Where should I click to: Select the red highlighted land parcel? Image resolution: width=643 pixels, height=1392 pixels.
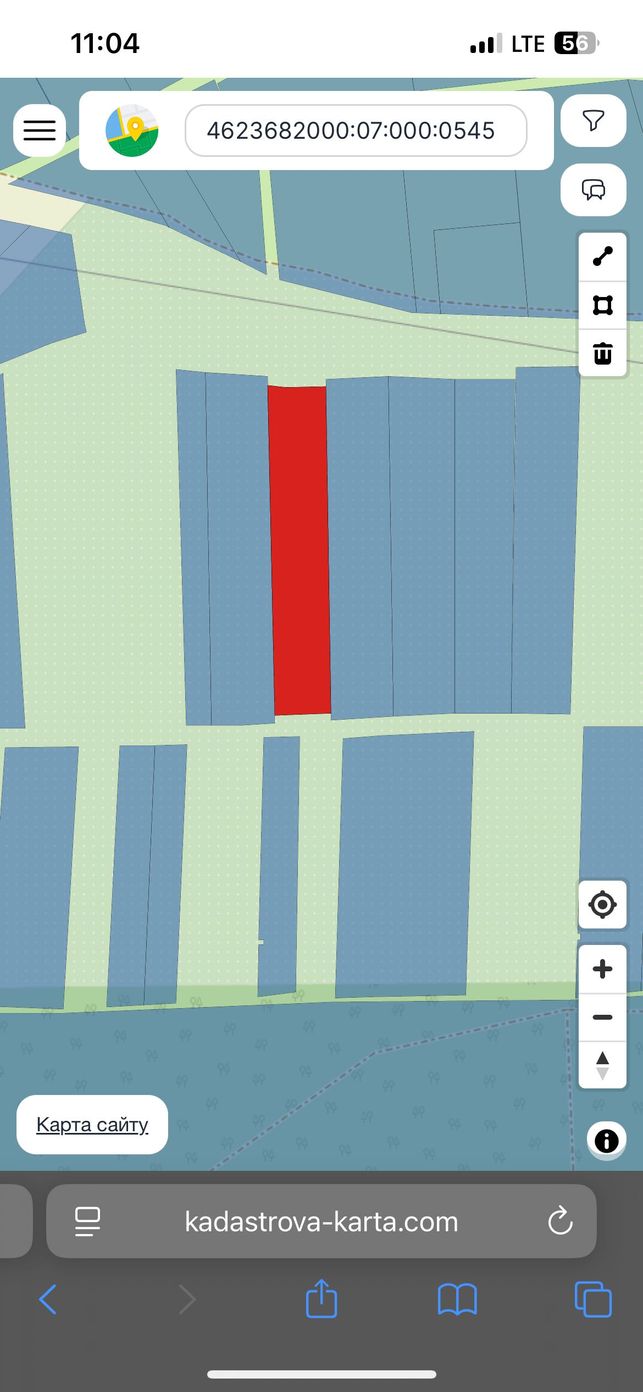(x=300, y=550)
